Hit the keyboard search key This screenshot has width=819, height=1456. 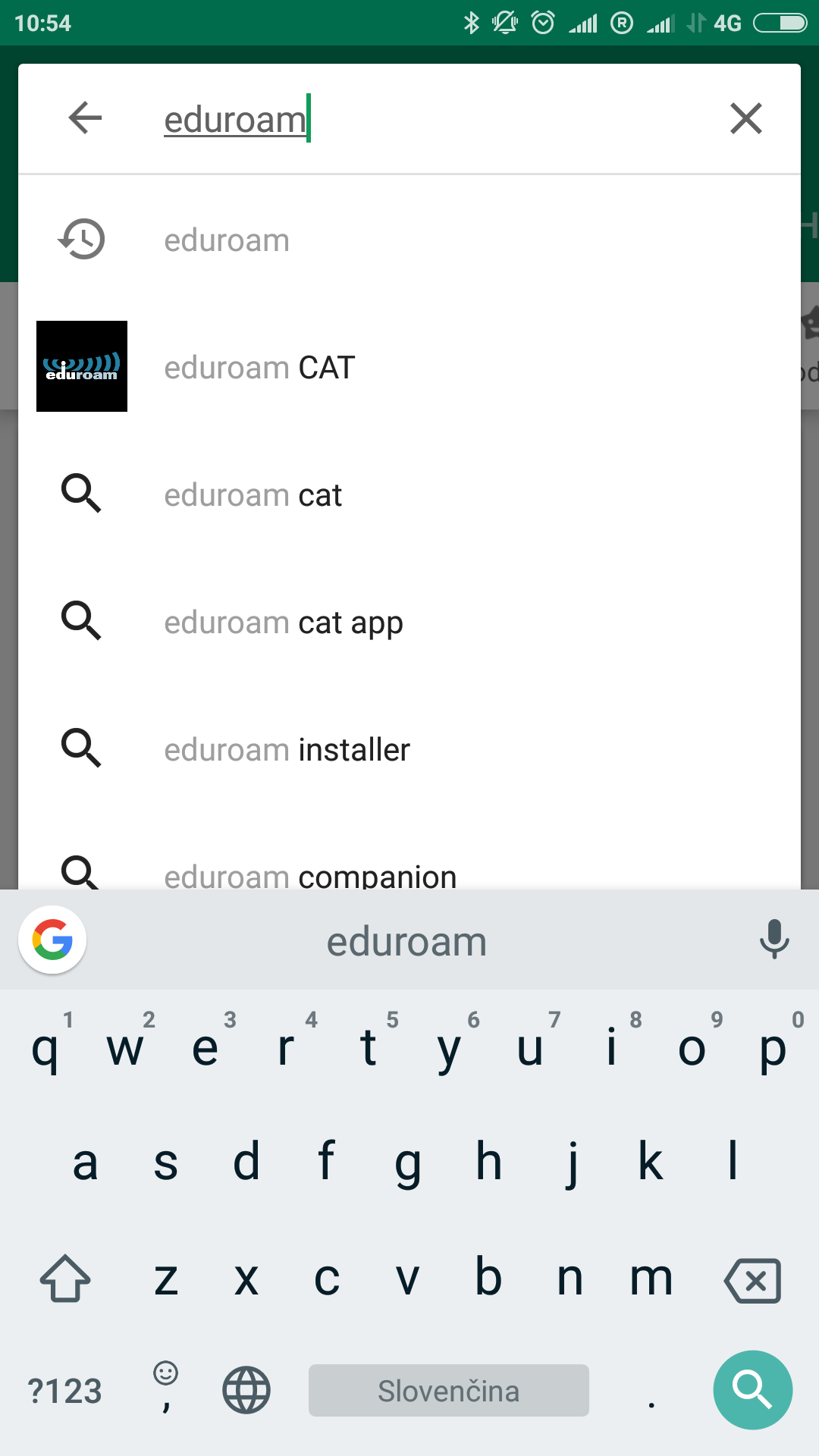click(x=752, y=1389)
